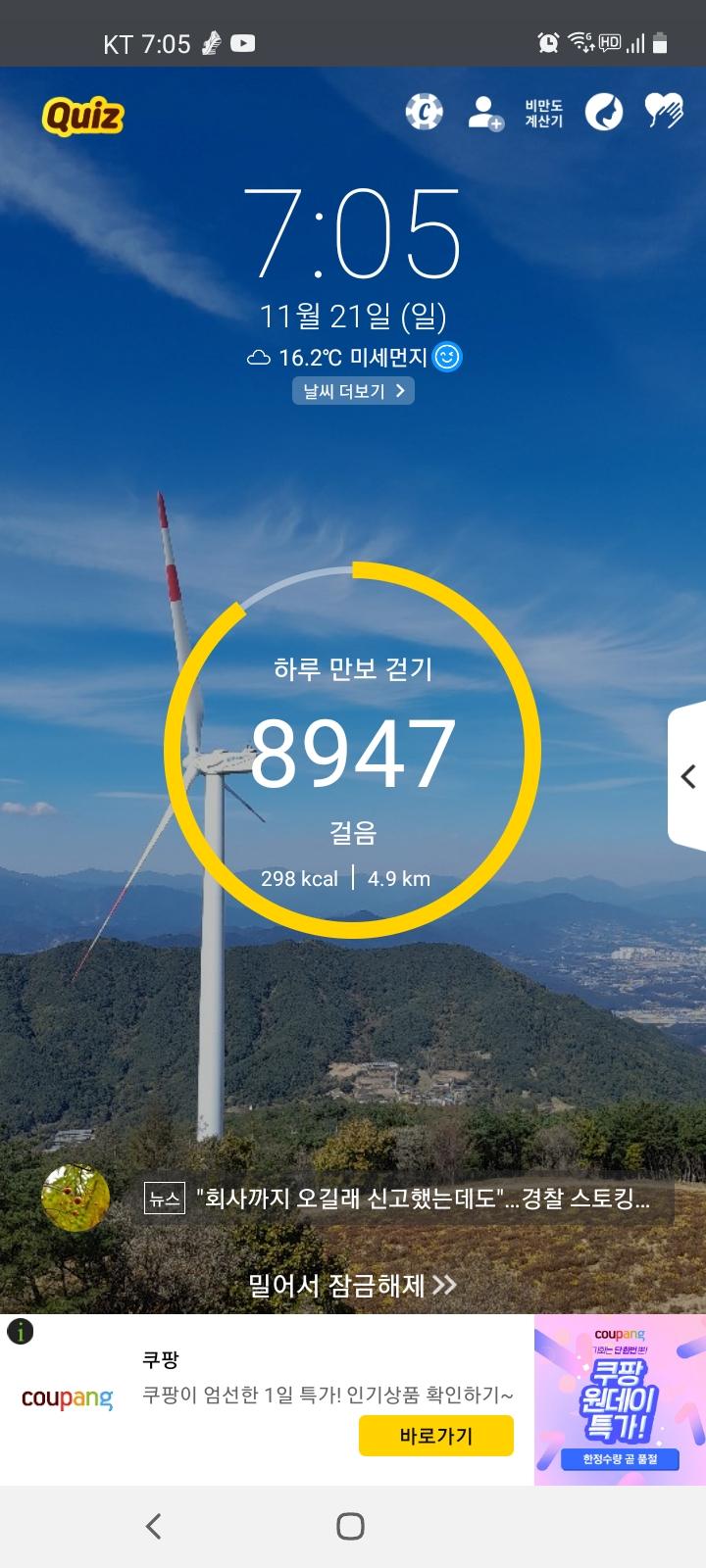Viewport: 706px width, 1568px height.
Task: Tap the round news thumbnail image
Action: 76,1198
